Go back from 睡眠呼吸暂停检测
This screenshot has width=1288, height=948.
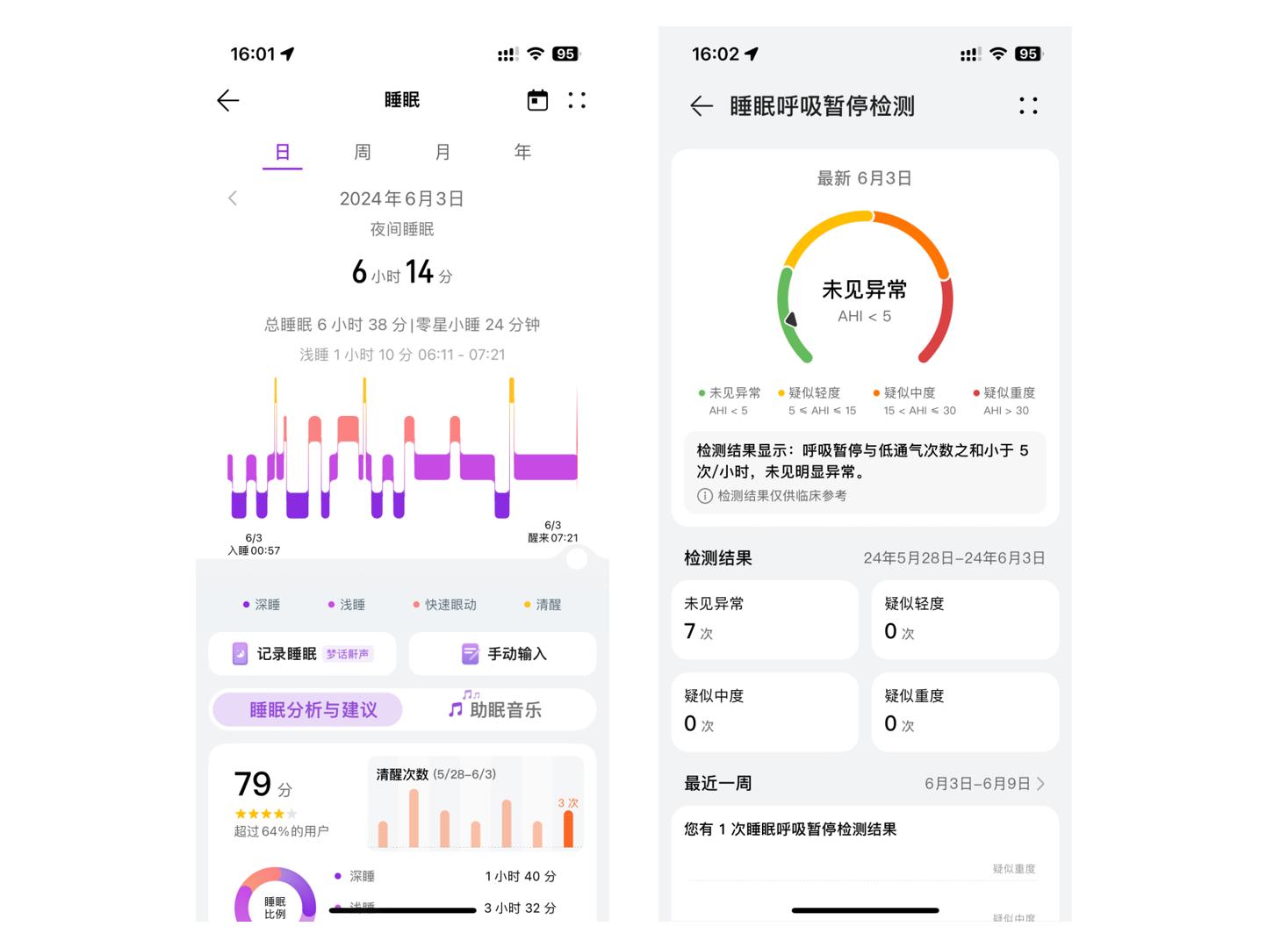coord(701,107)
